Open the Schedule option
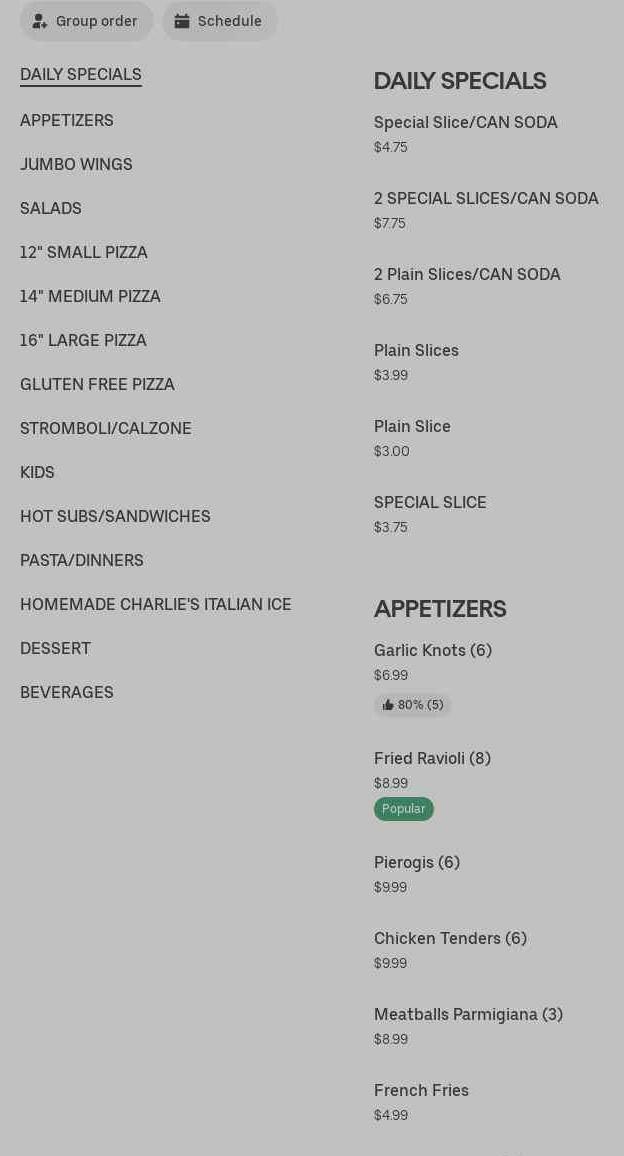Image resolution: width=624 pixels, height=1156 pixels. [x=220, y=21]
